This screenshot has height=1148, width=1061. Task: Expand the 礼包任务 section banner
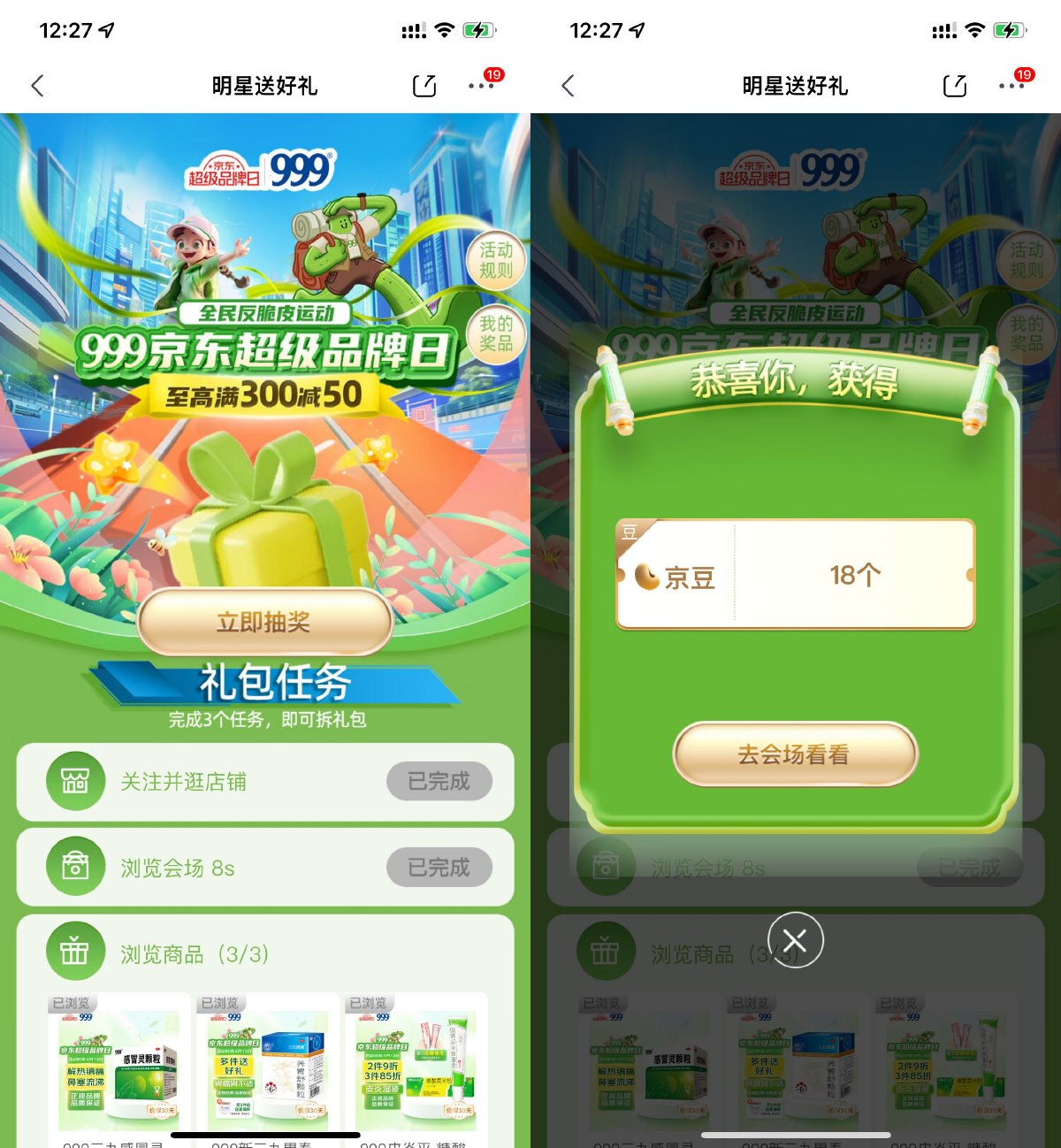(263, 683)
